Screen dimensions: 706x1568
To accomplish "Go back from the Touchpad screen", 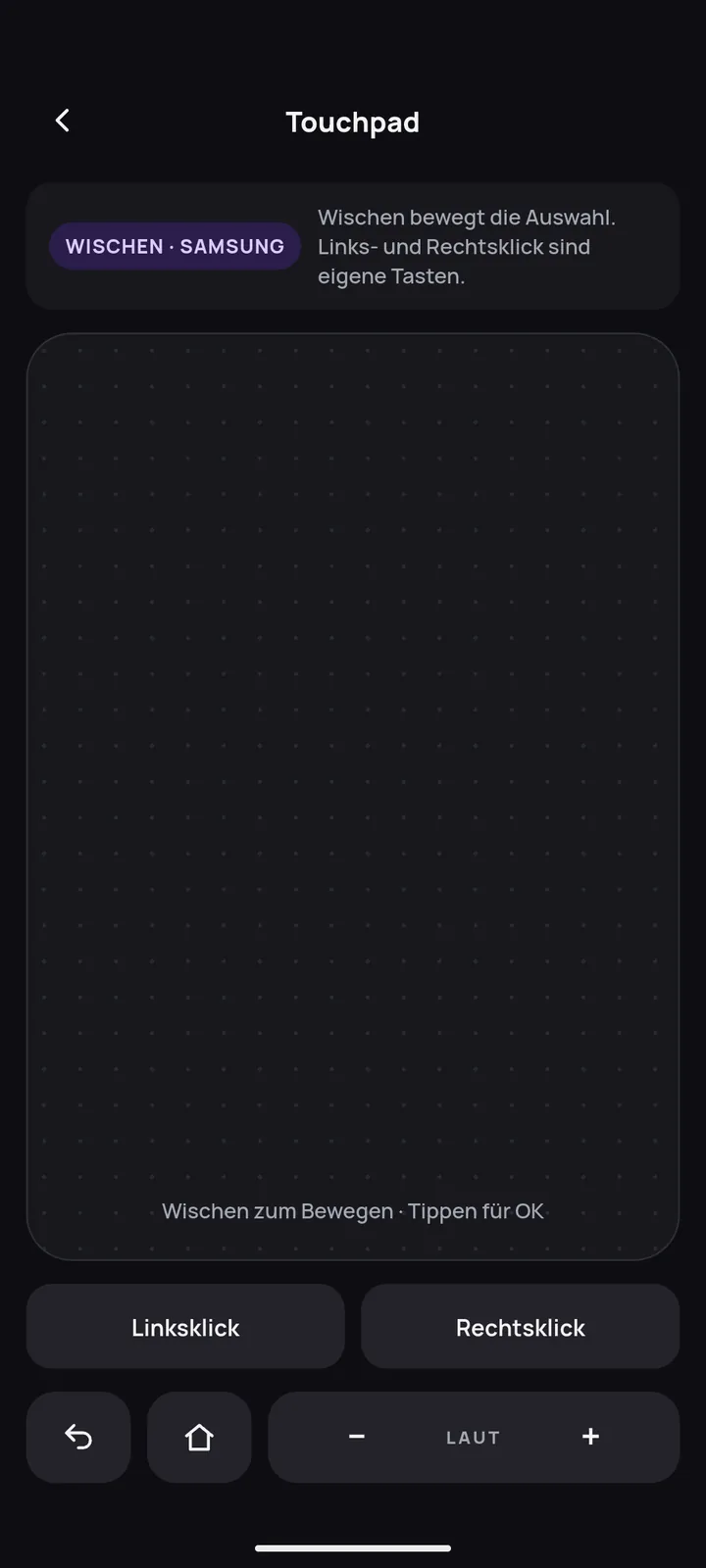I will (63, 121).
